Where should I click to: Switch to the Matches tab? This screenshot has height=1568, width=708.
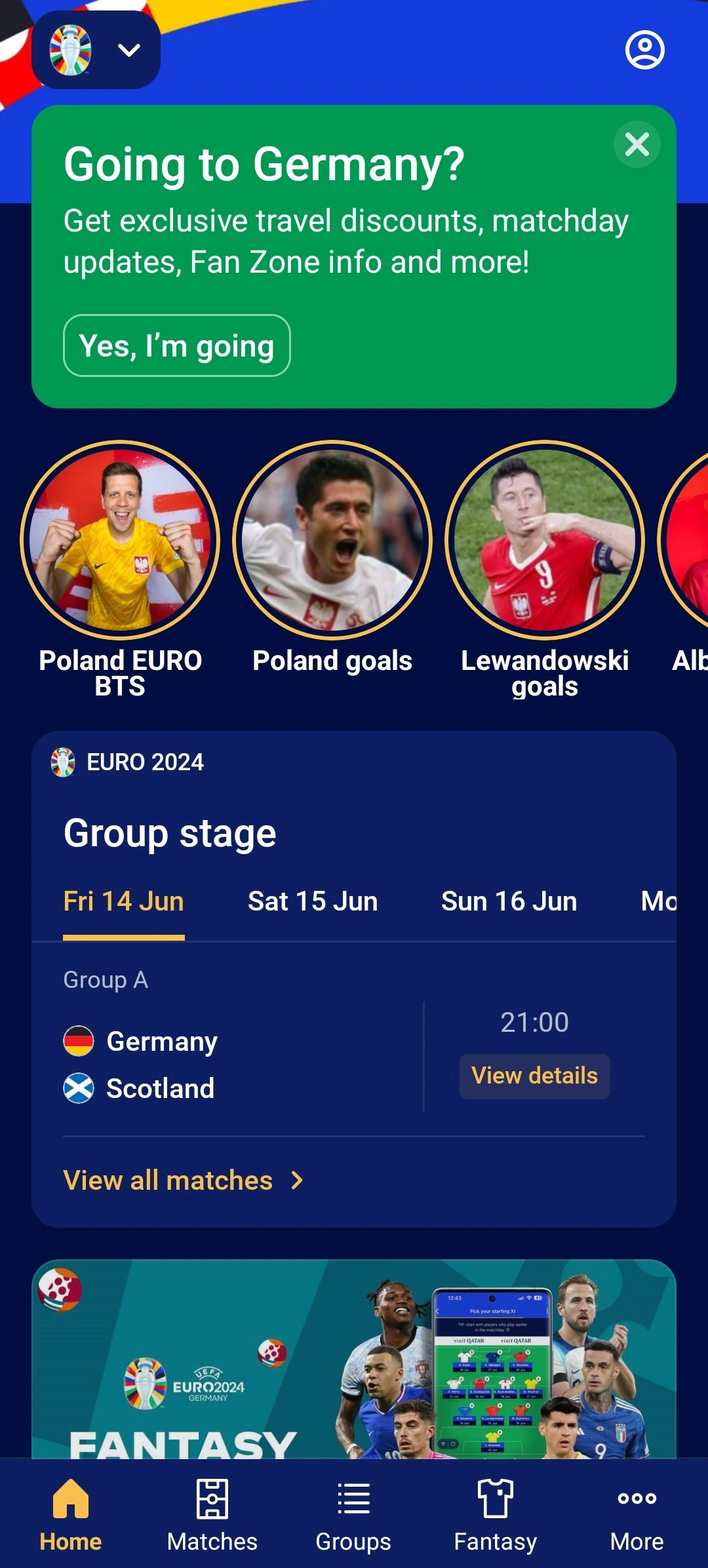tap(212, 1516)
